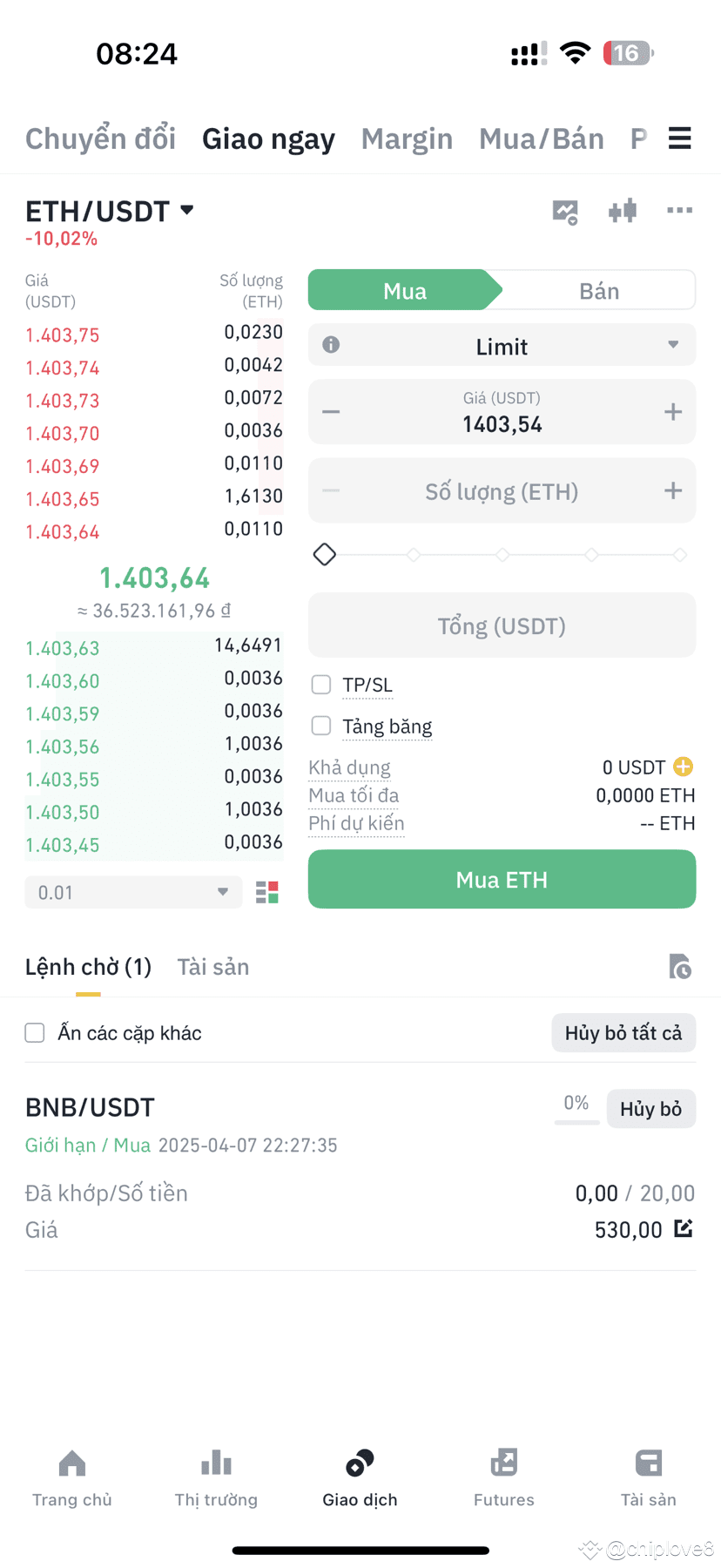Tap the Mua ETH button
This screenshot has height=1568, width=721.
[x=502, y=880]
